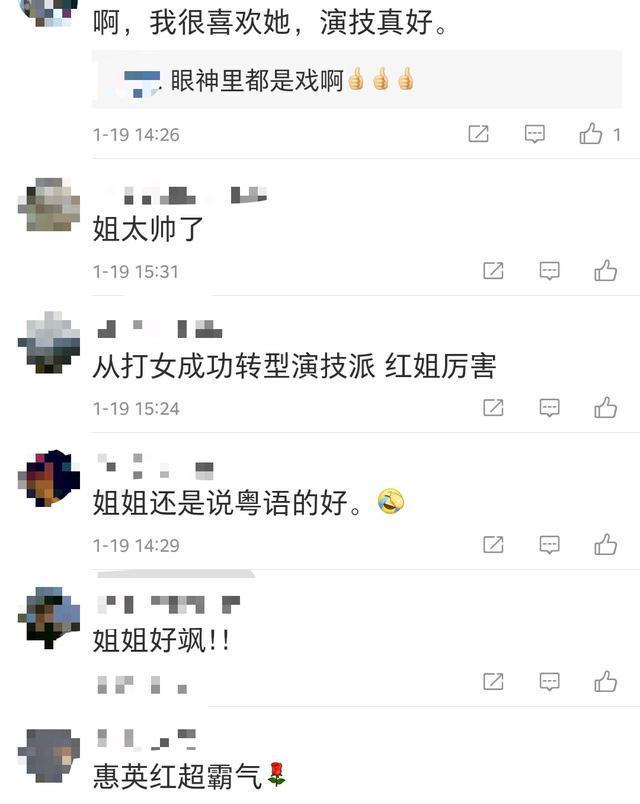640x804 pixels.
Task: Like the comment '红姐厉害'
Action: [605, 407]
